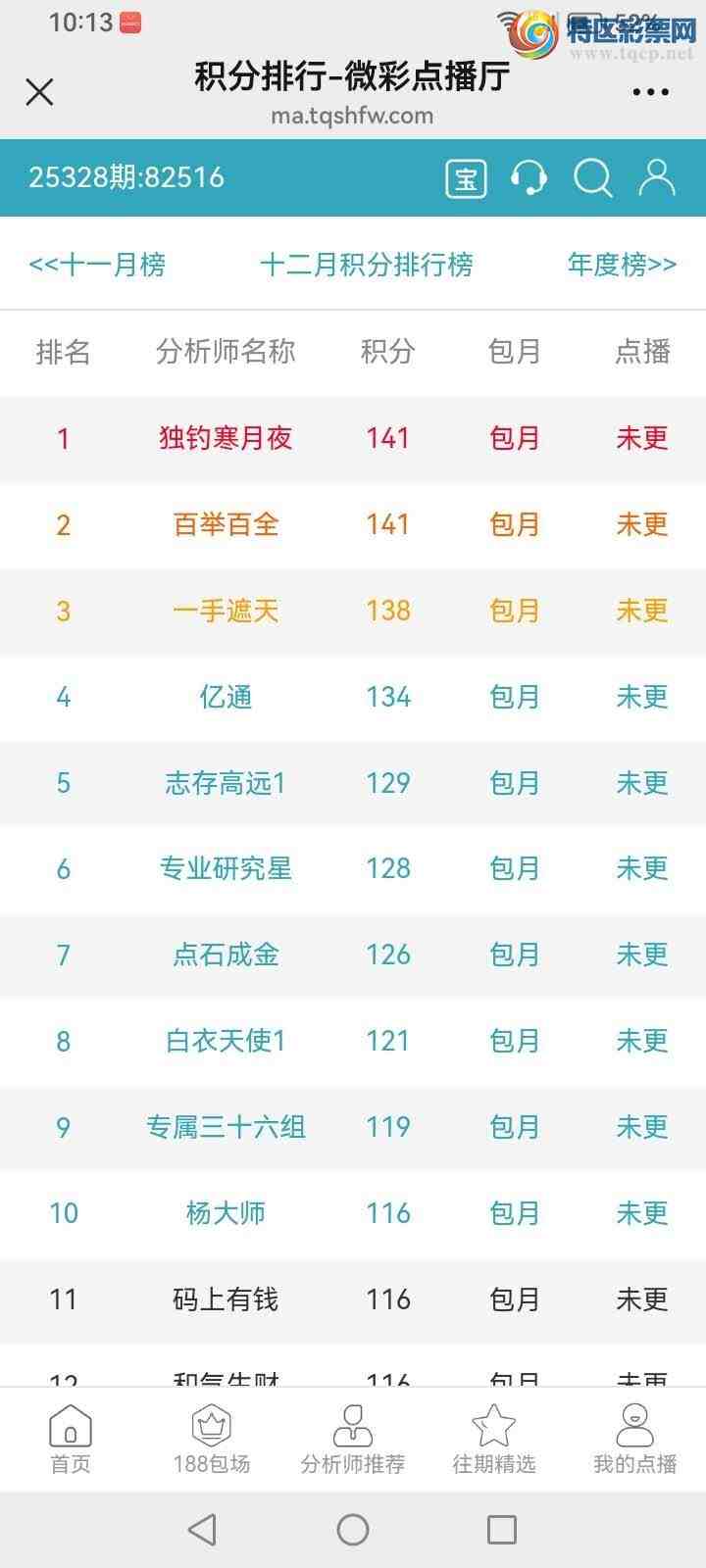Open 点播 未更 for 一手遮天
The width and height of the screenshot is (706, 1568).
[x=642, y=611]
